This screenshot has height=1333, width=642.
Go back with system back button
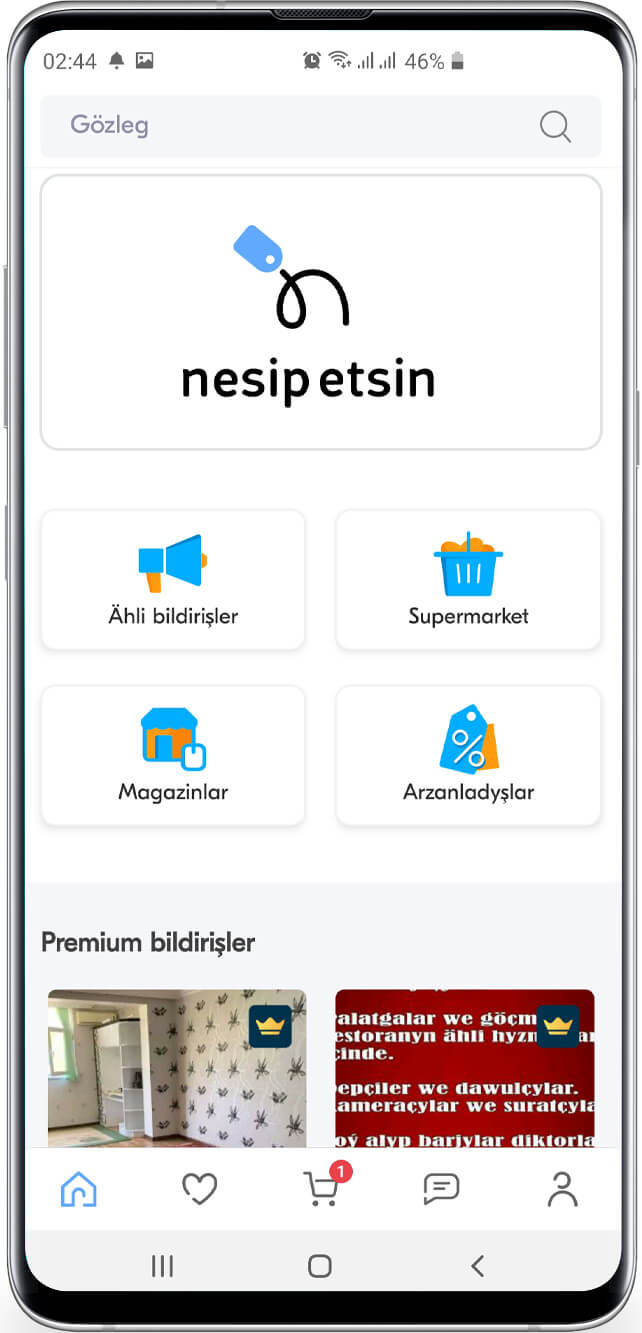coord(477,1266)
